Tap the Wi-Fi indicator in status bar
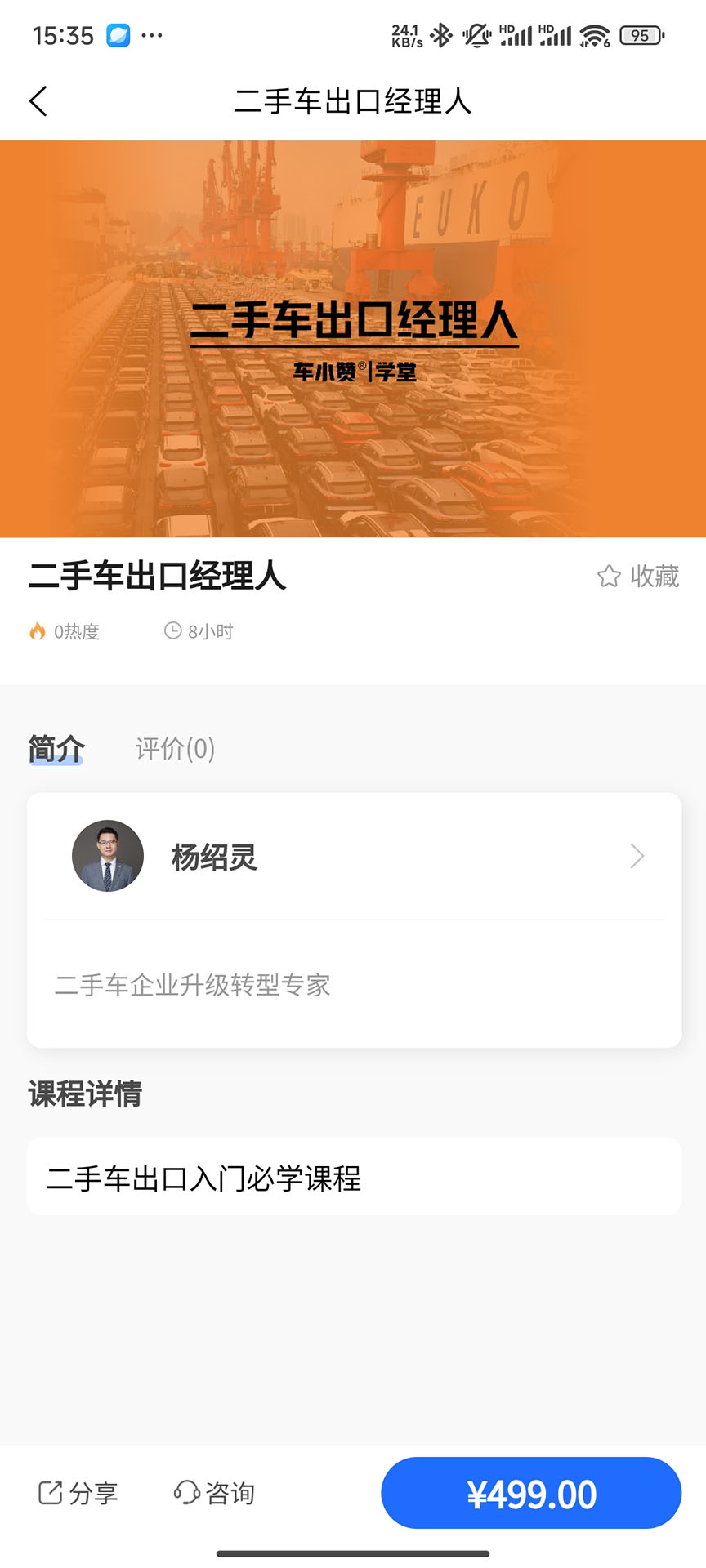This screenshot has height=1568, width=706. (x=595, y=35)
